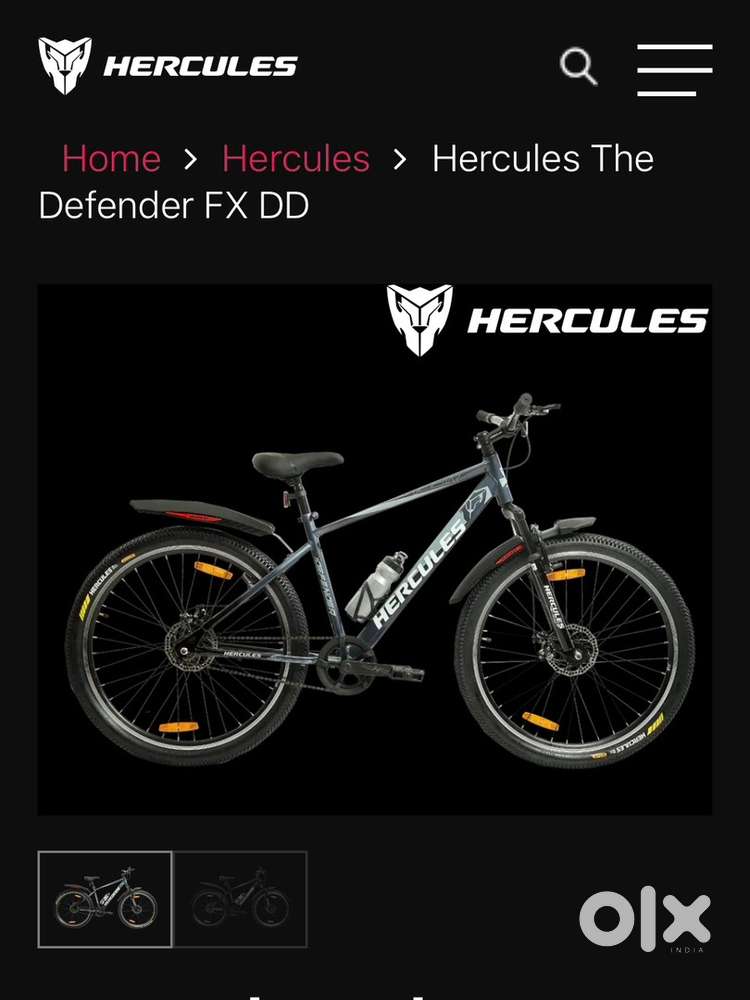
Task: Open the Hercules breadcrumb link
Action: (x=296, y=158)
